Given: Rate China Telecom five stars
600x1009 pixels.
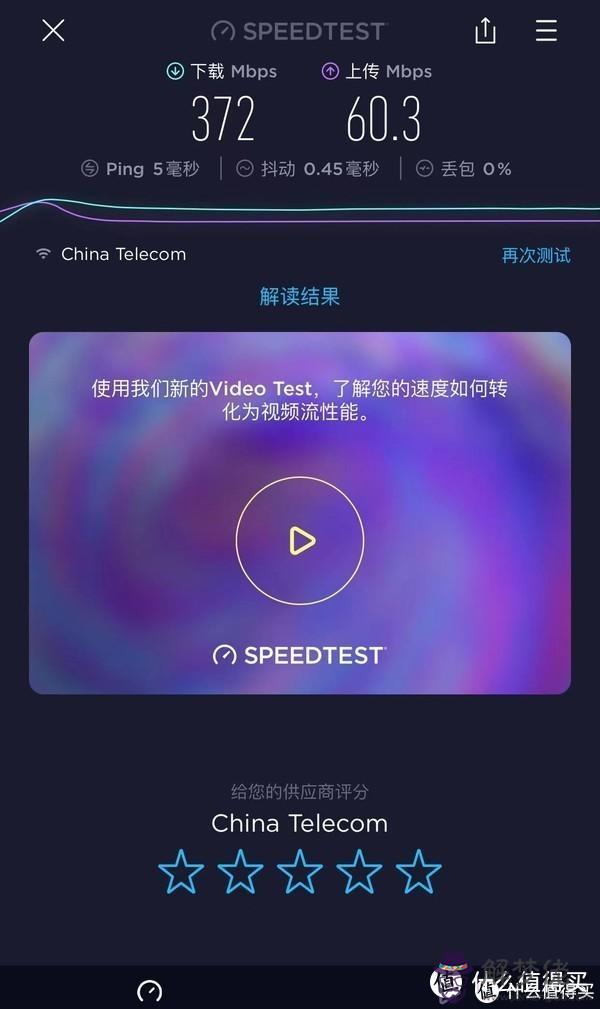Looking at the screenshot, I should point(419,872).
